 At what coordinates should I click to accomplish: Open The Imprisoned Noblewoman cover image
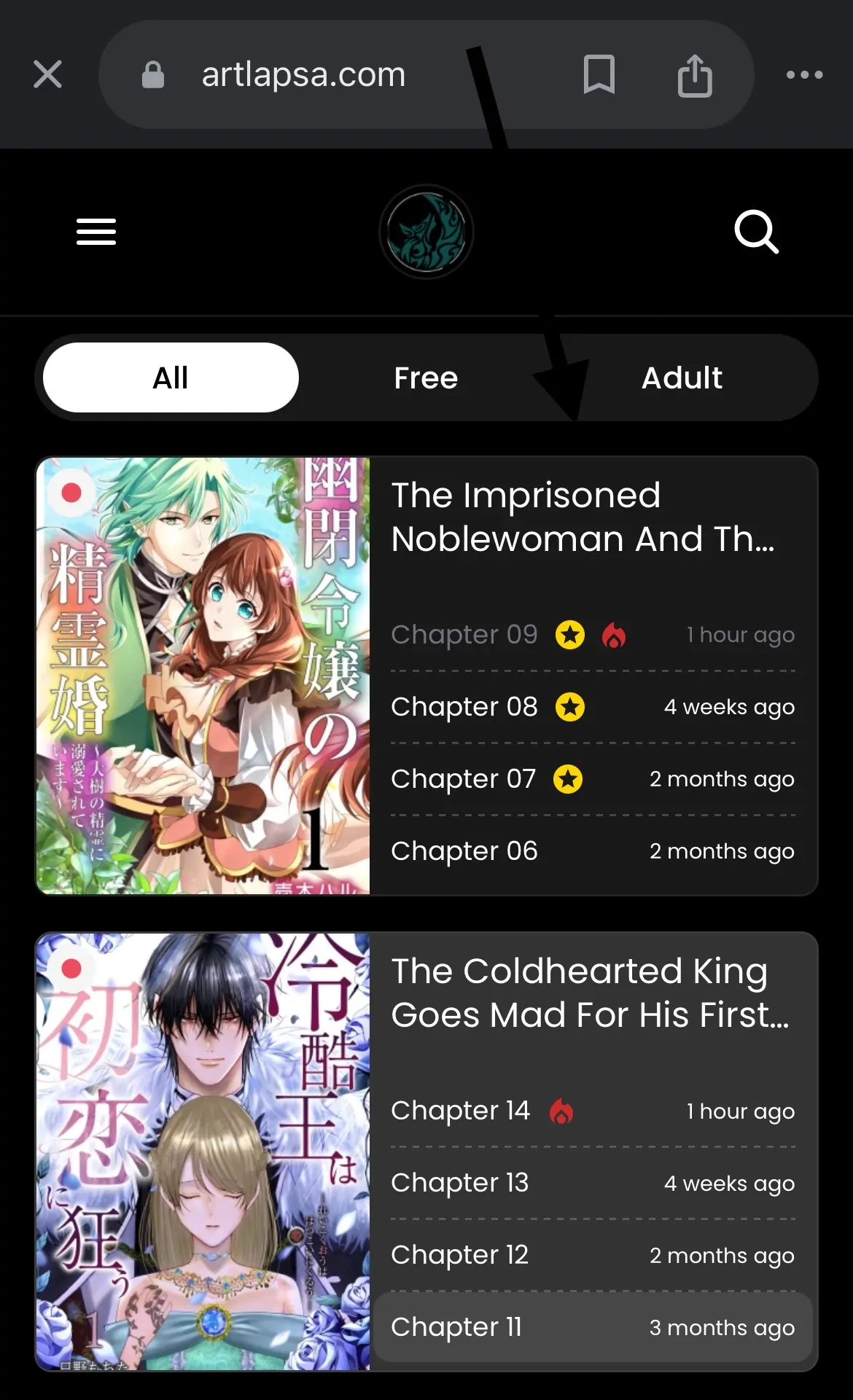click(203, 676)
